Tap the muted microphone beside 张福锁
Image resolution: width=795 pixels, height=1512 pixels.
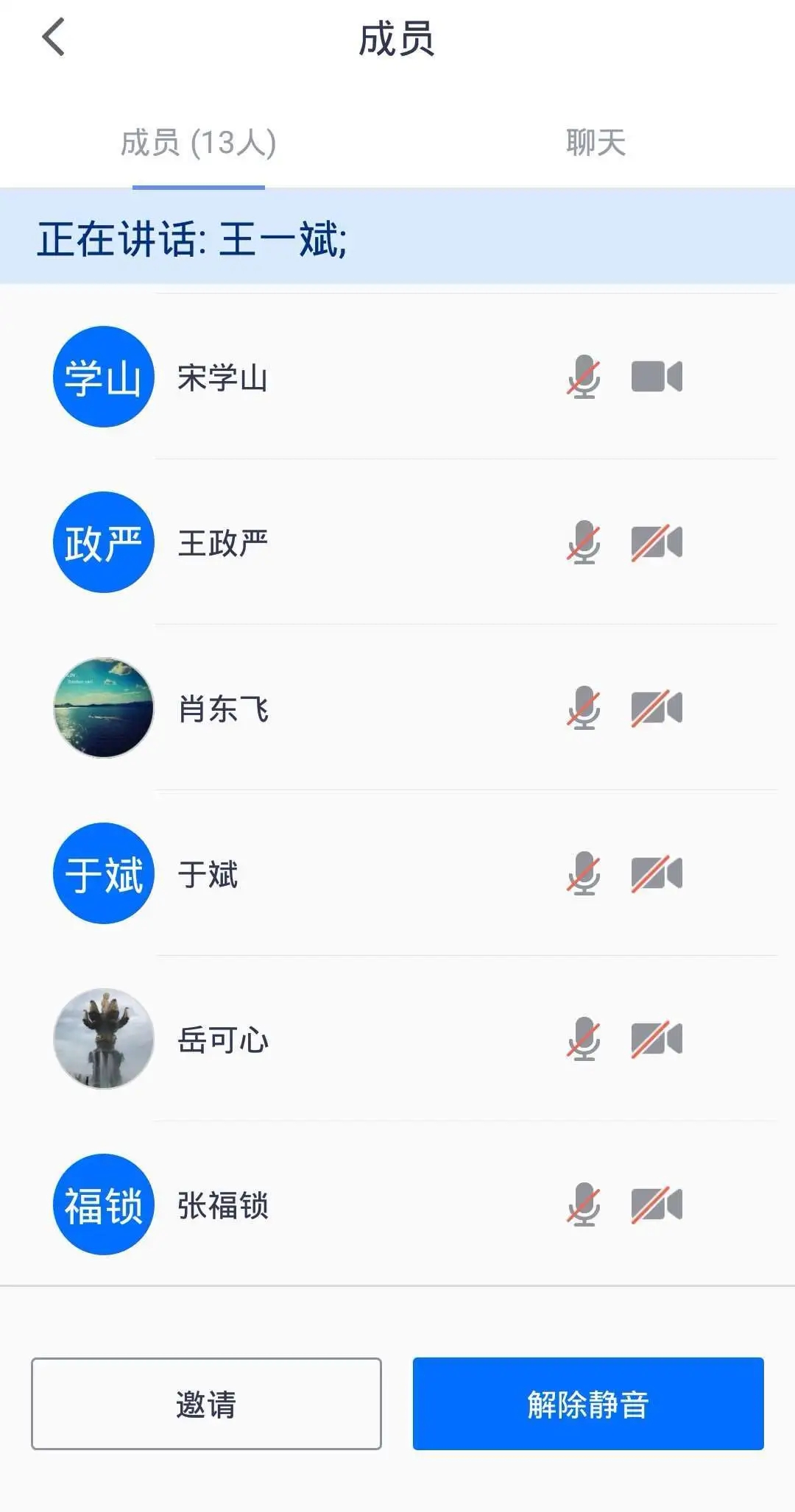pyautogui.click(x=584, y=1204)
